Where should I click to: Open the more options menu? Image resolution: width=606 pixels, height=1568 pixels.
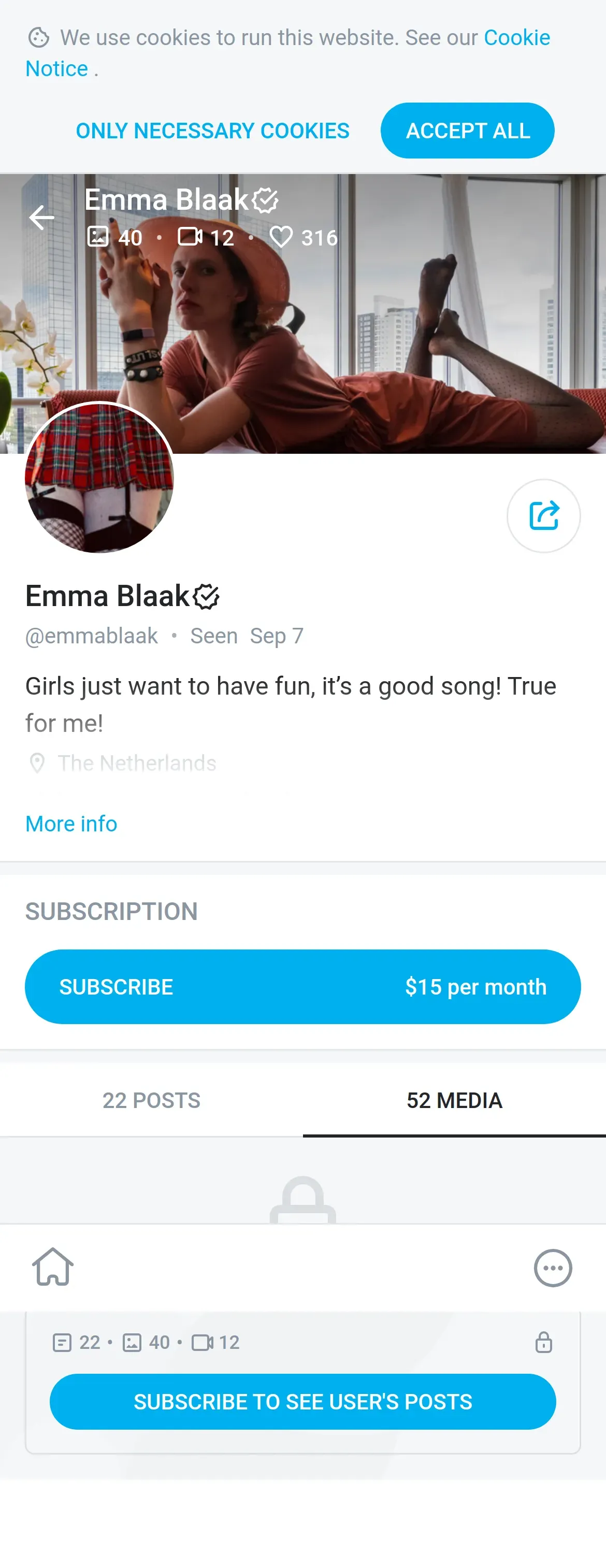point(553,1268)
